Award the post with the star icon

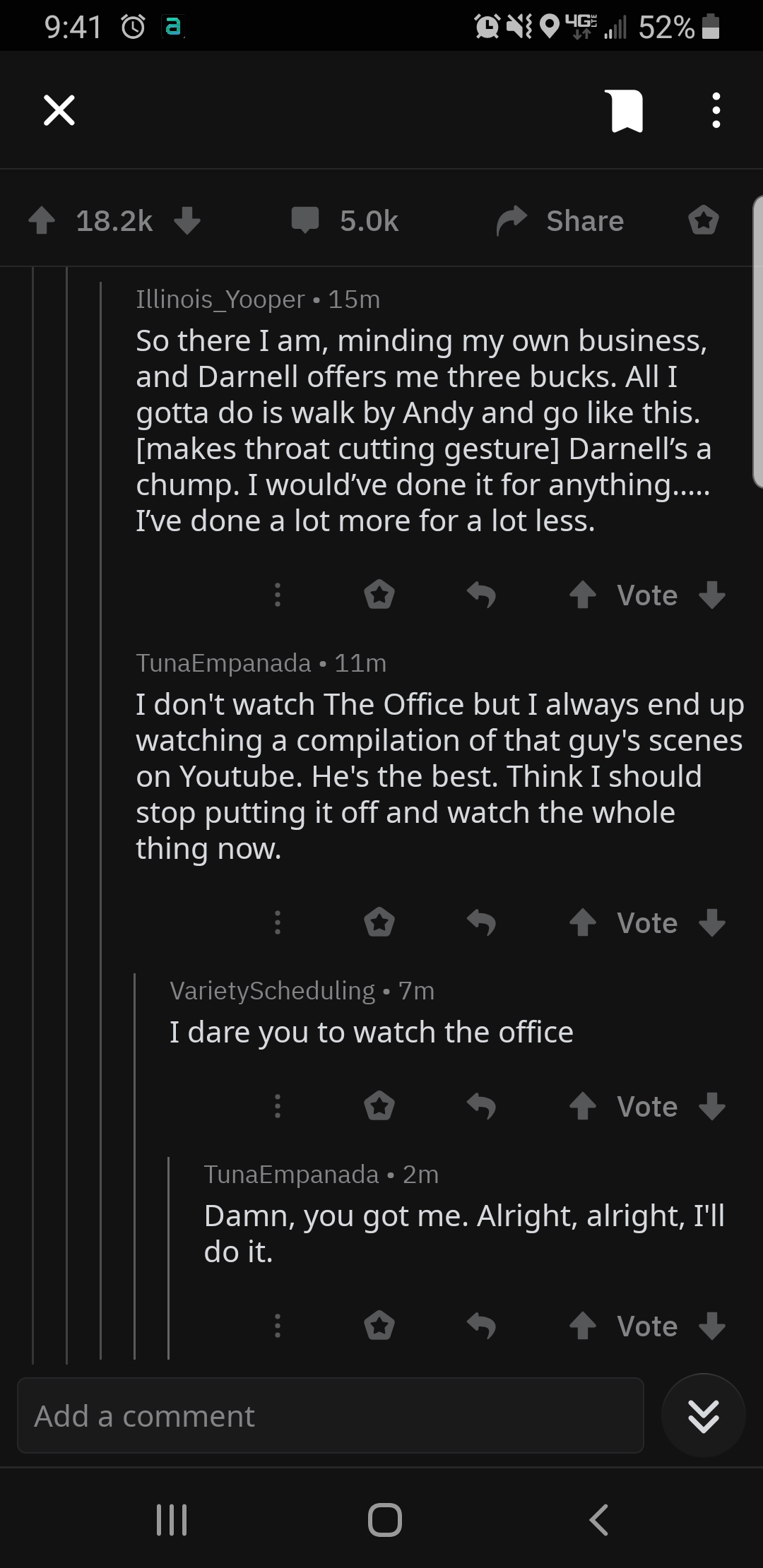(704, 221)
